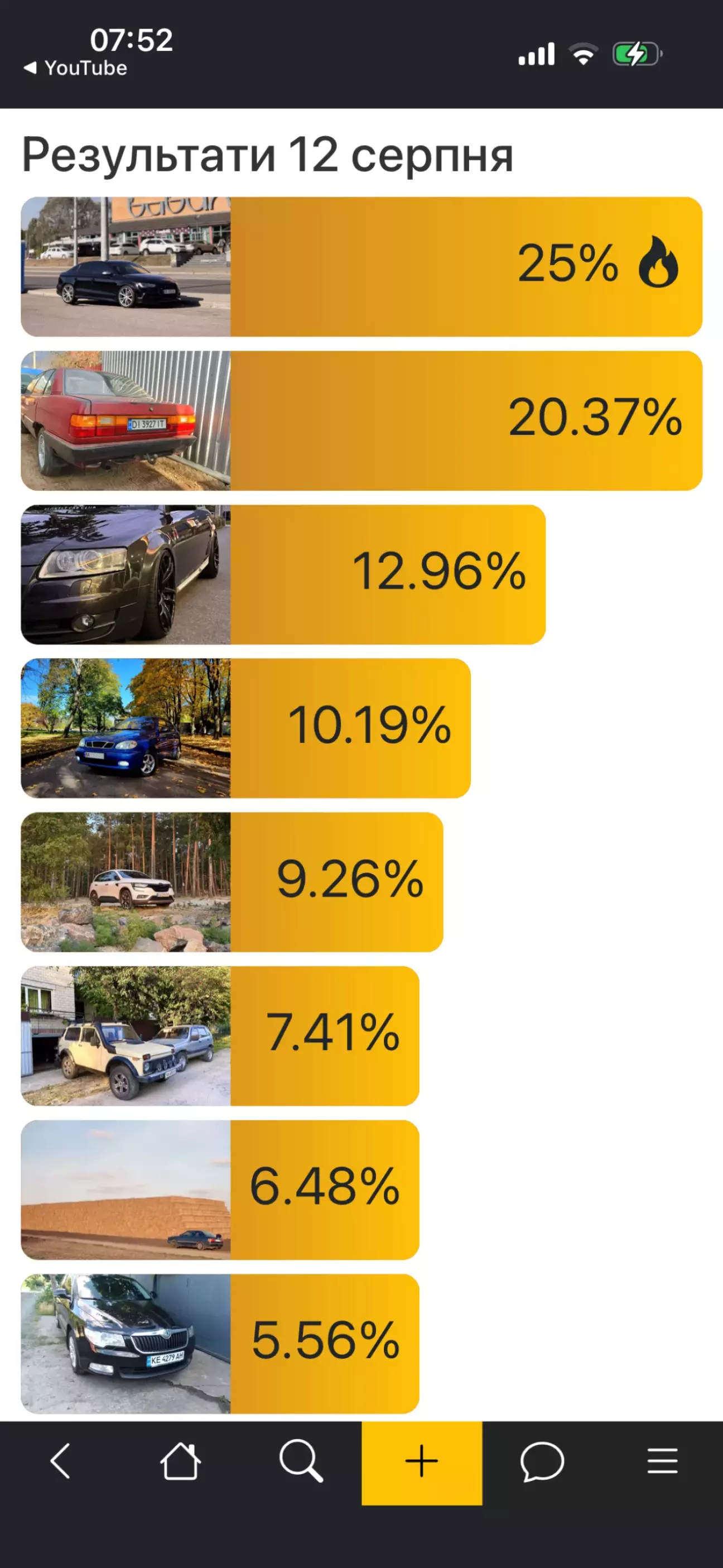Screen dimensions: 723x1568
Task: Tap the yellow plus button
Action: [422, 1463]
